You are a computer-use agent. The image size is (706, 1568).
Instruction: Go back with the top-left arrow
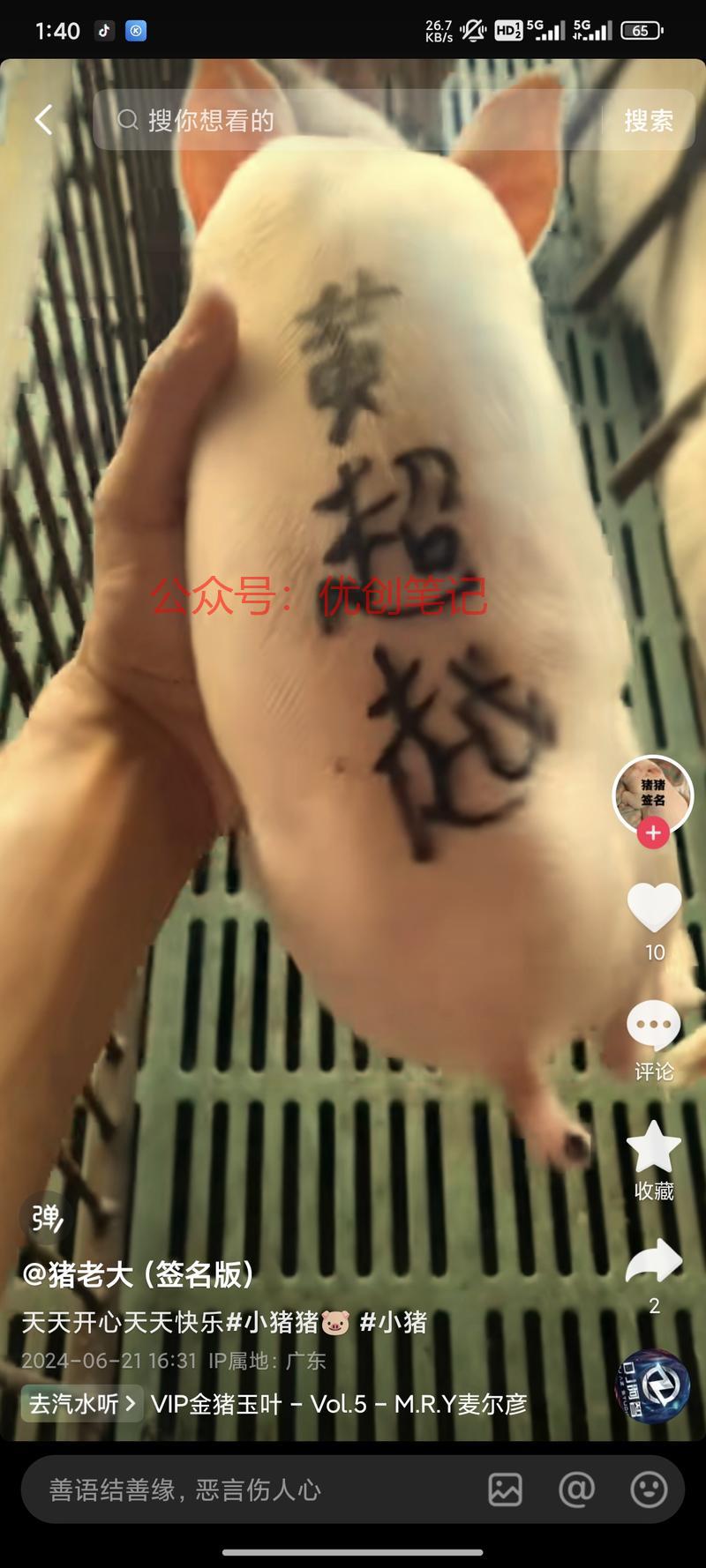pos(43,119)
